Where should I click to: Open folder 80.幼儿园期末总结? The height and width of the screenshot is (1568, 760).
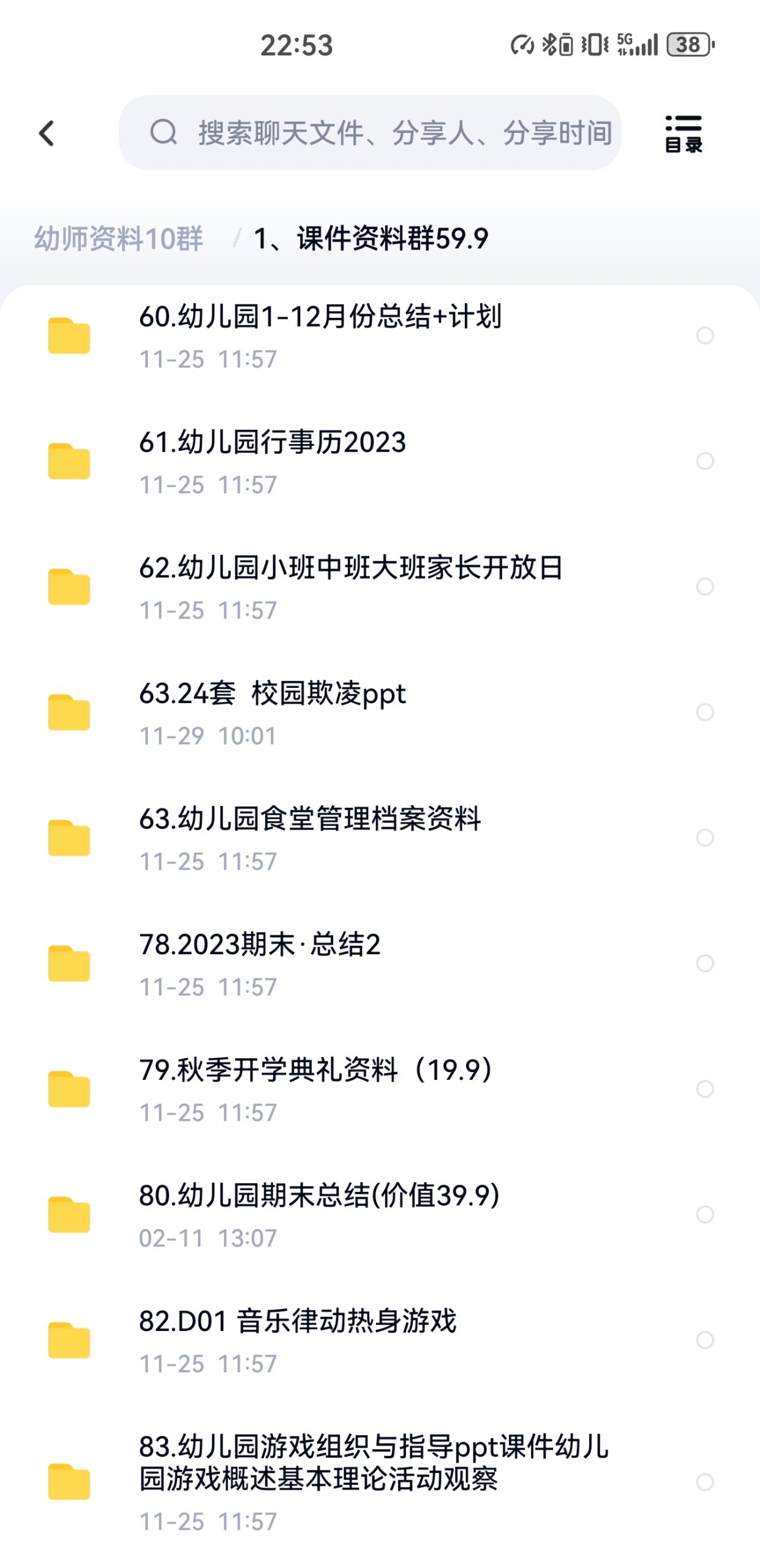point(319,1213)
